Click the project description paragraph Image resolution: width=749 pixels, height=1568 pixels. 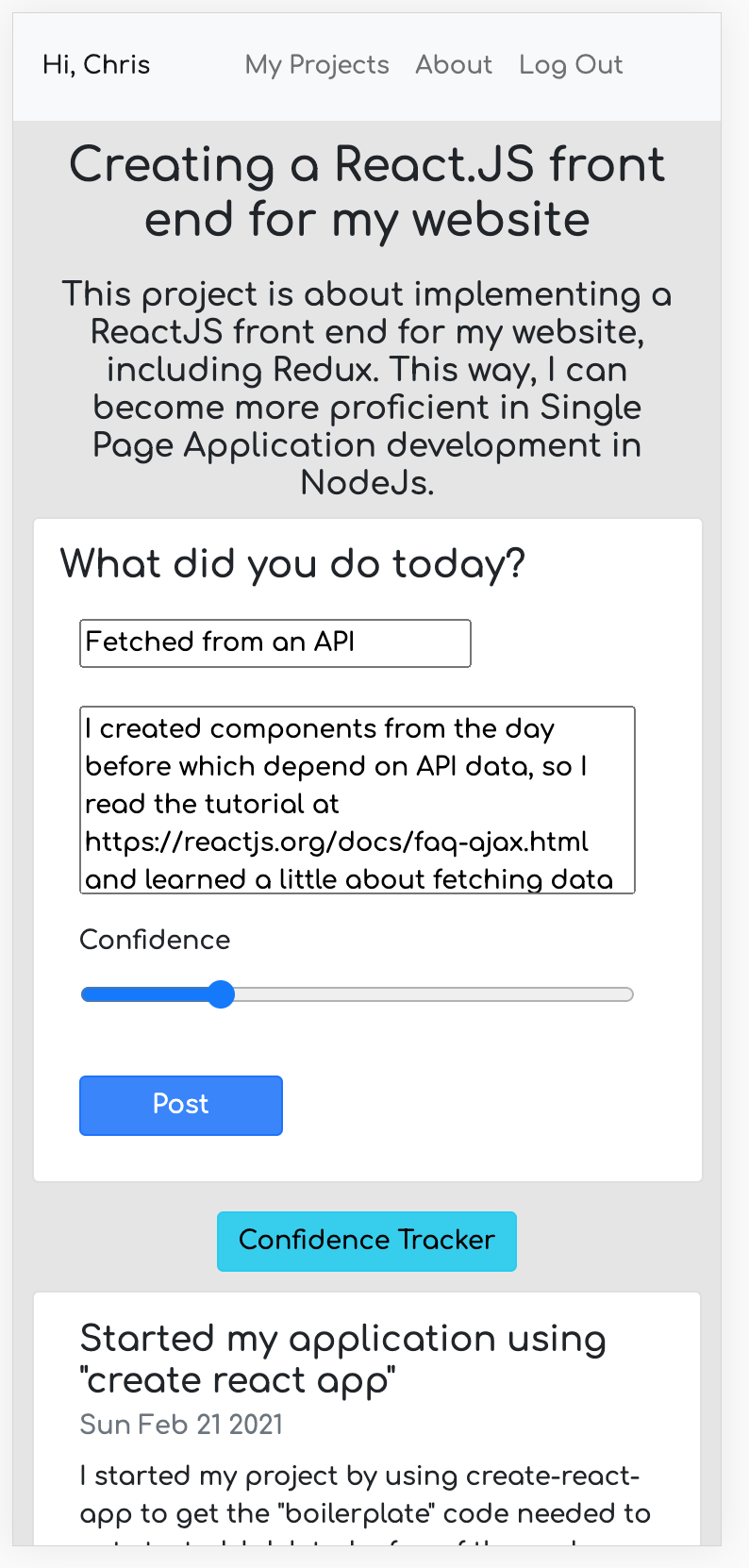[367, 388]
